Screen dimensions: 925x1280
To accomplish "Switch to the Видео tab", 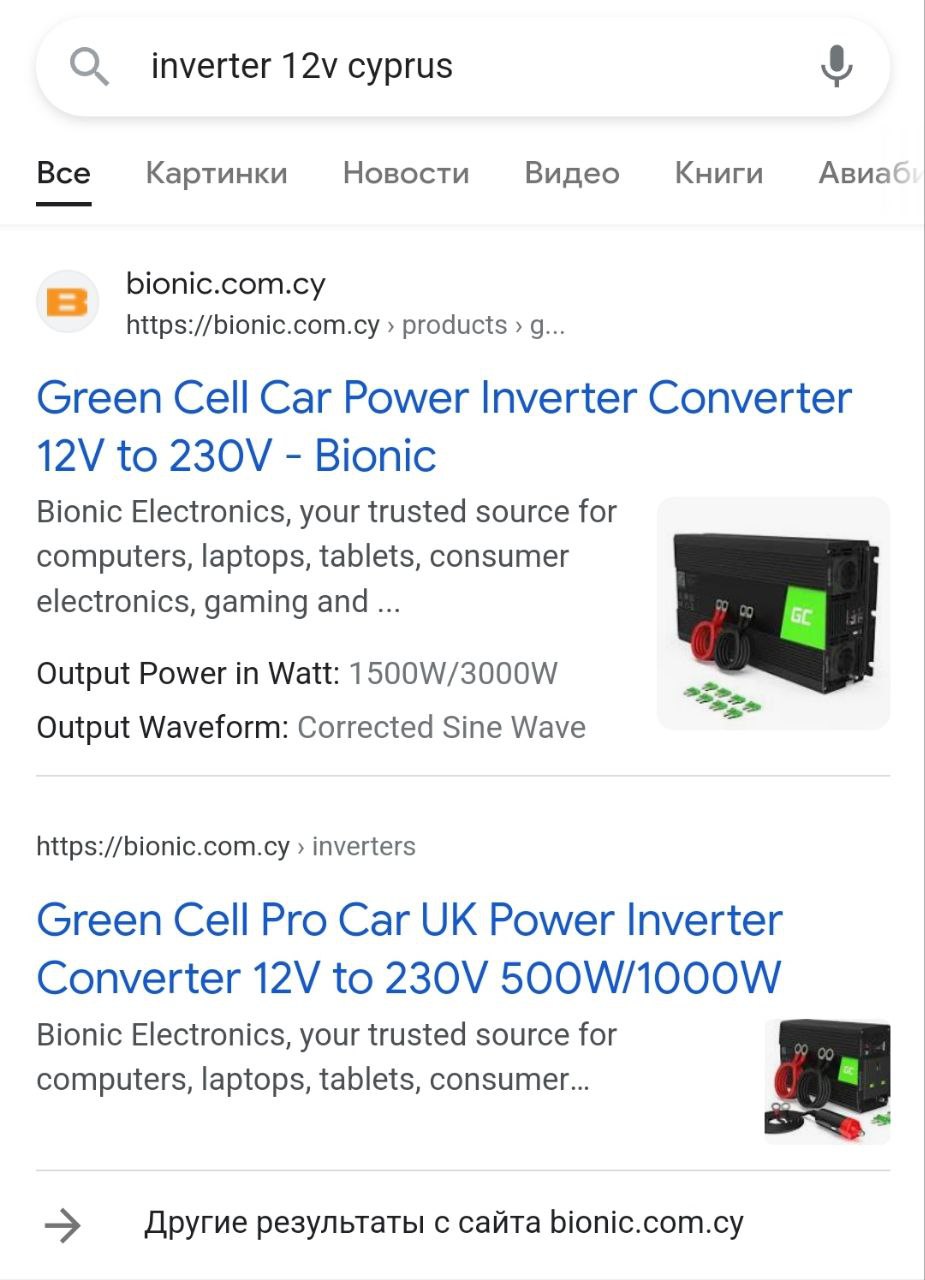I will pos(572,173).
